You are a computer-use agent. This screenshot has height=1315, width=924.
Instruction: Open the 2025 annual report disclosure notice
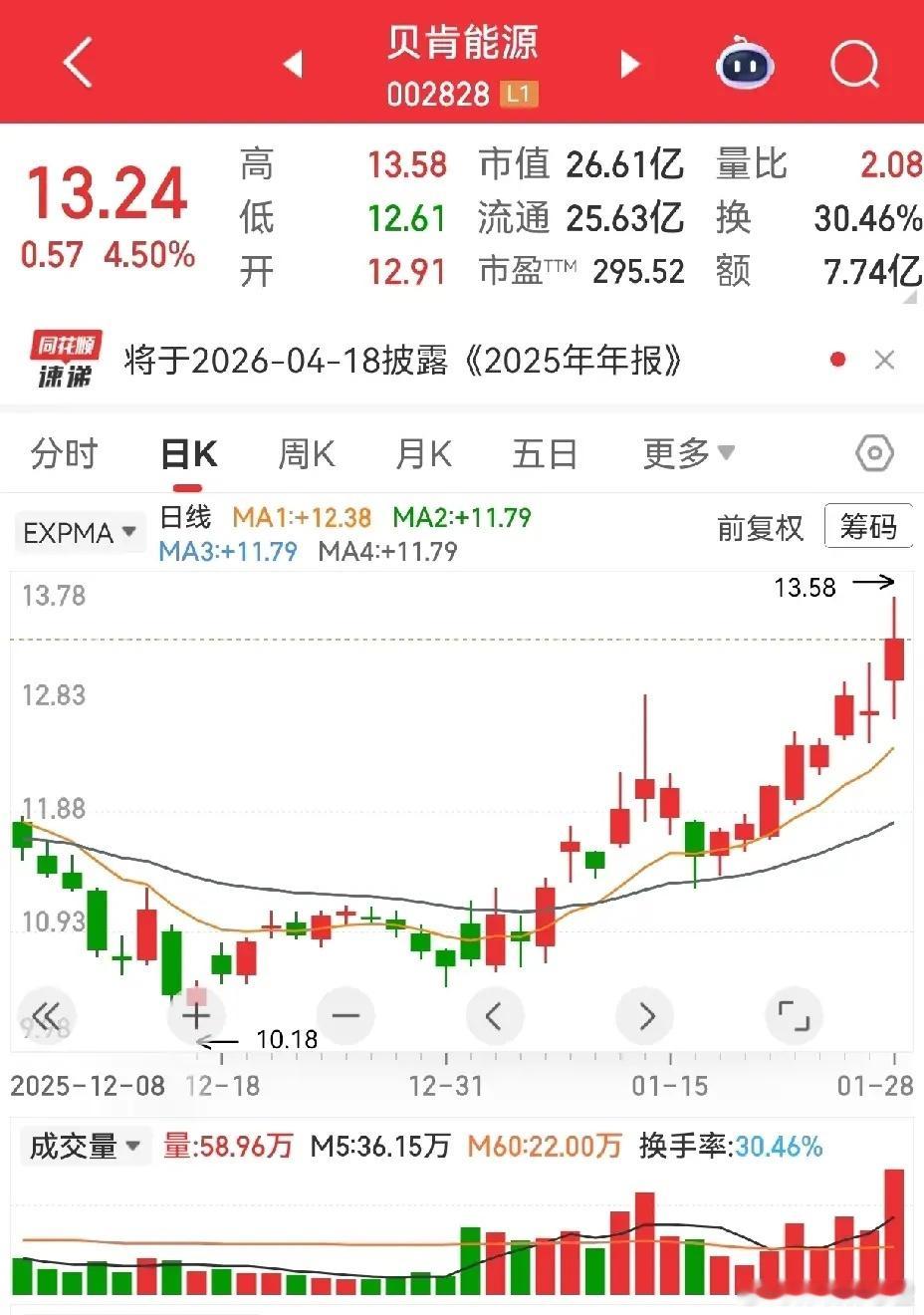[402, 361]
